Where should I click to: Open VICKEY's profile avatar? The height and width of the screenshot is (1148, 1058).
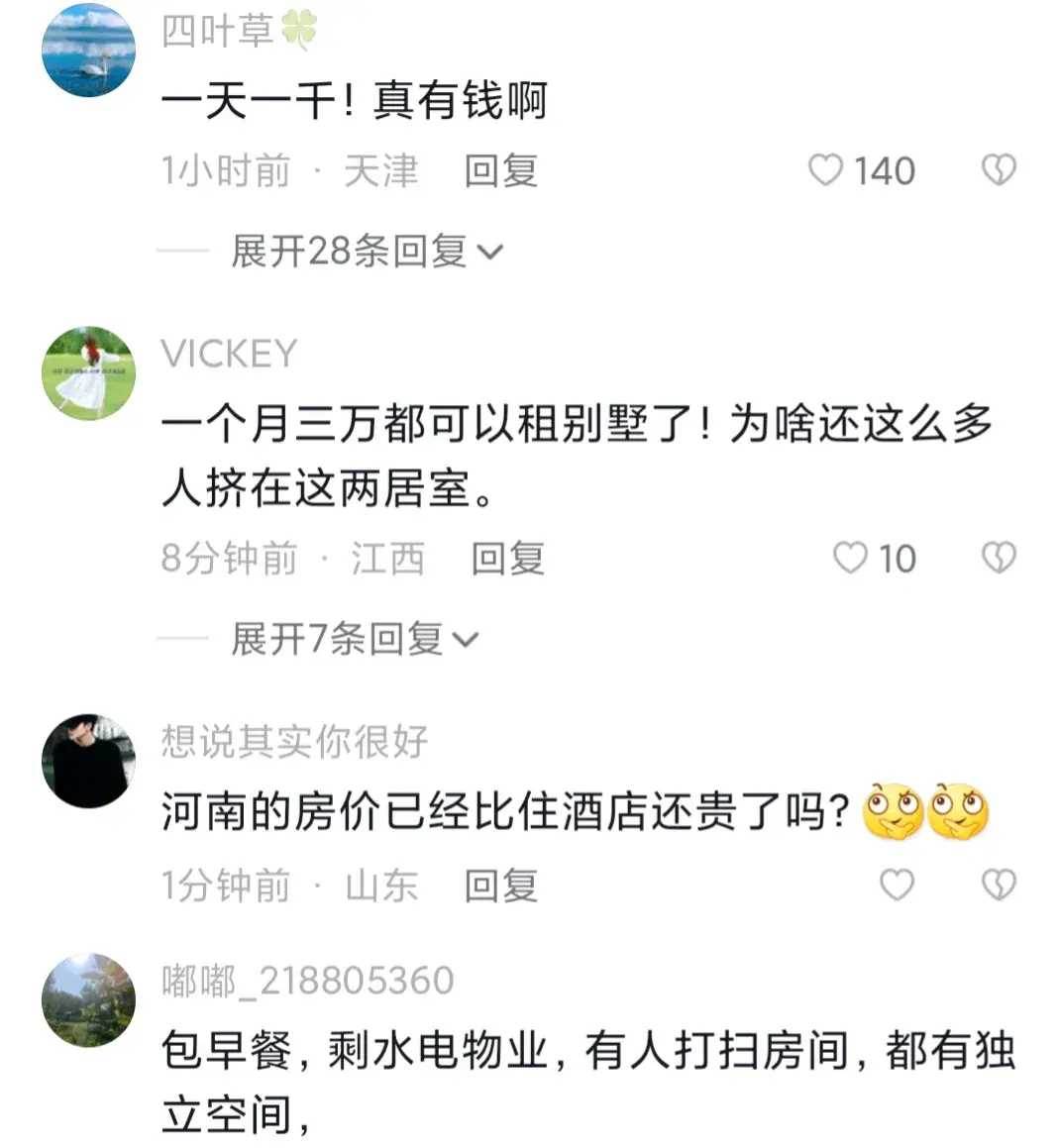(88, 373)
